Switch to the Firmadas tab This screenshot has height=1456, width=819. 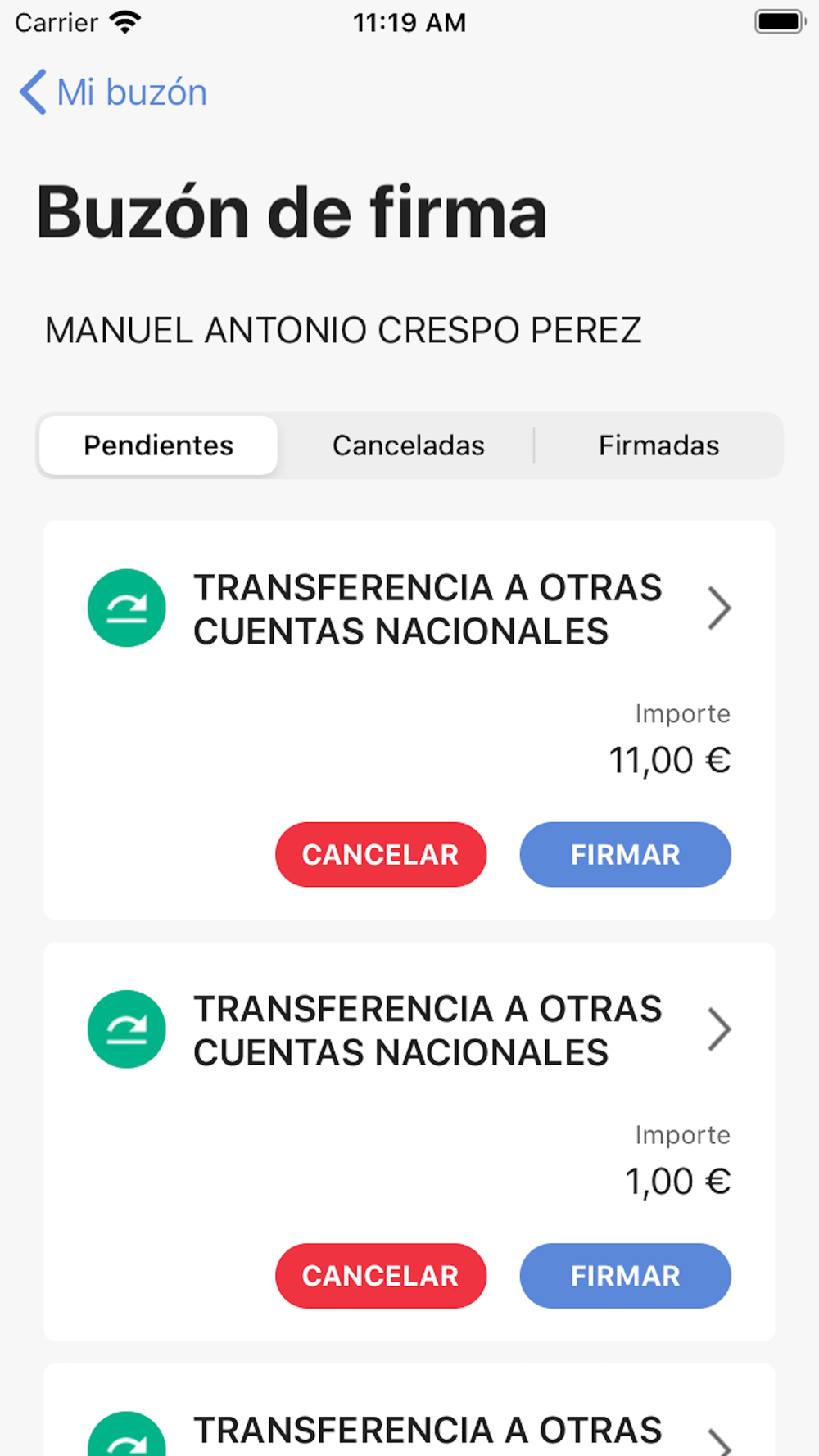point(658,445)
